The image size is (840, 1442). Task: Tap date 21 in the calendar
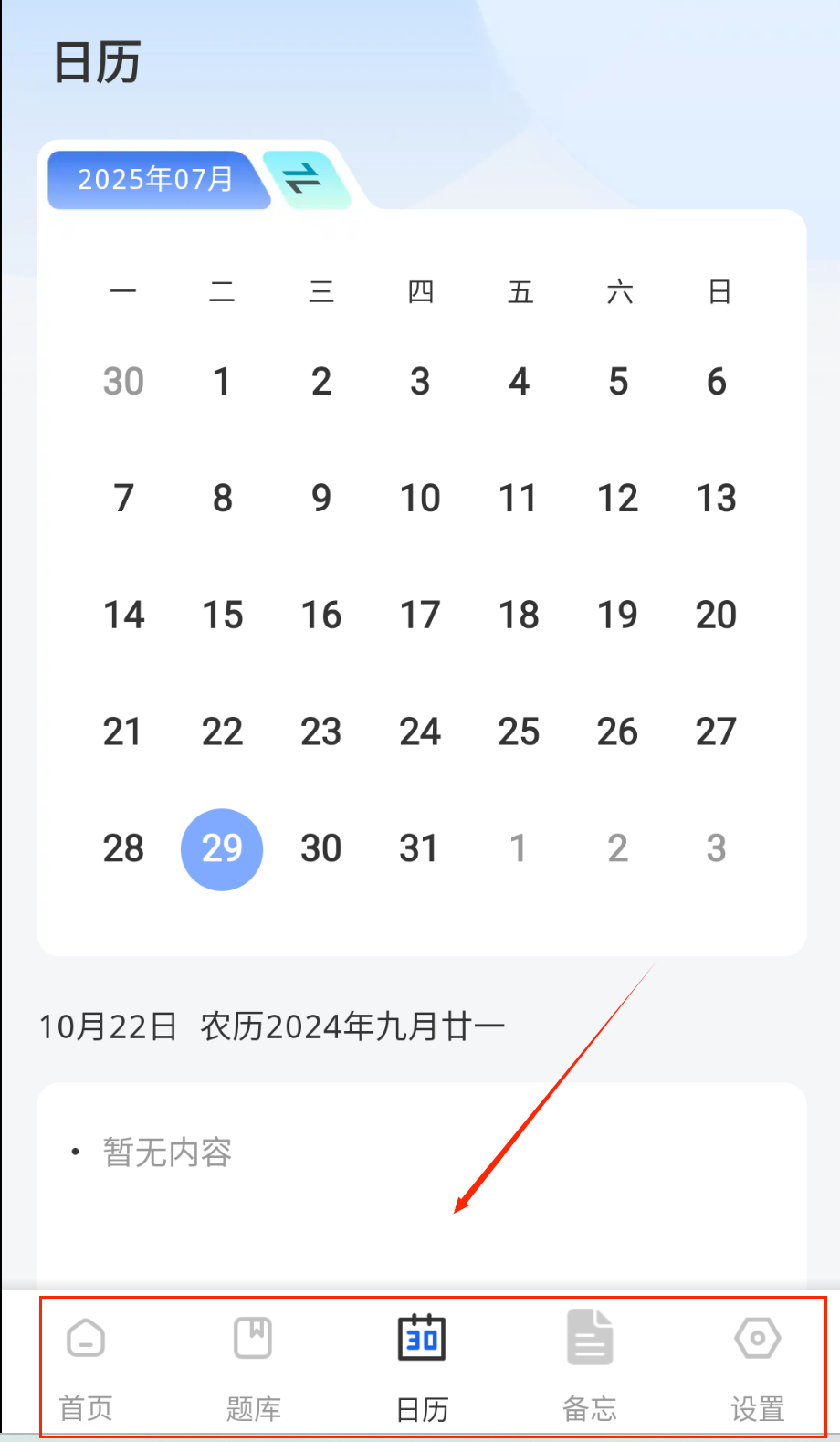coord(122,732)
